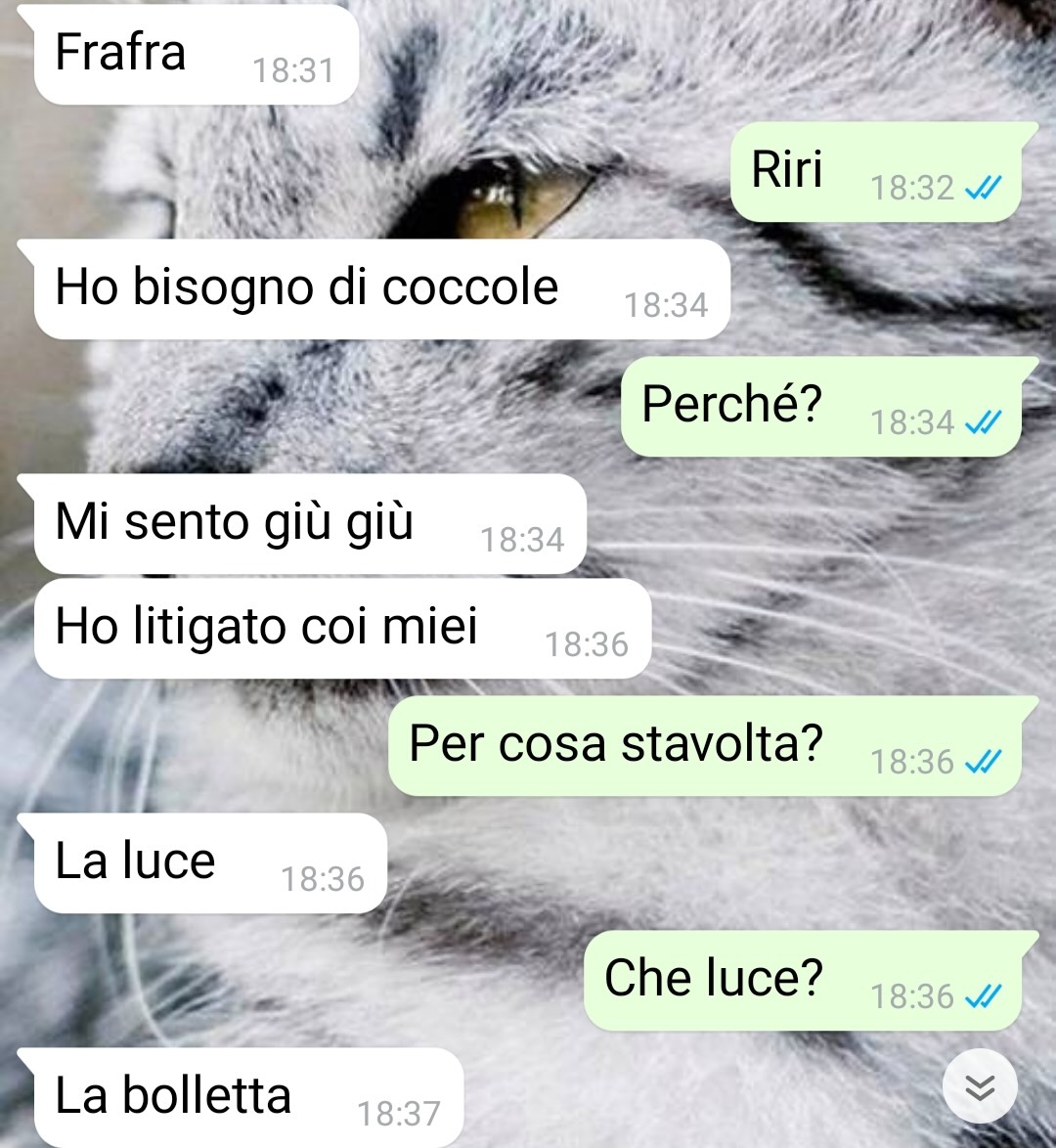Tap the scroll-to-bottom double arrow button
The height and width of the screenshot is (1148, 1056).
click(980, 1086)
